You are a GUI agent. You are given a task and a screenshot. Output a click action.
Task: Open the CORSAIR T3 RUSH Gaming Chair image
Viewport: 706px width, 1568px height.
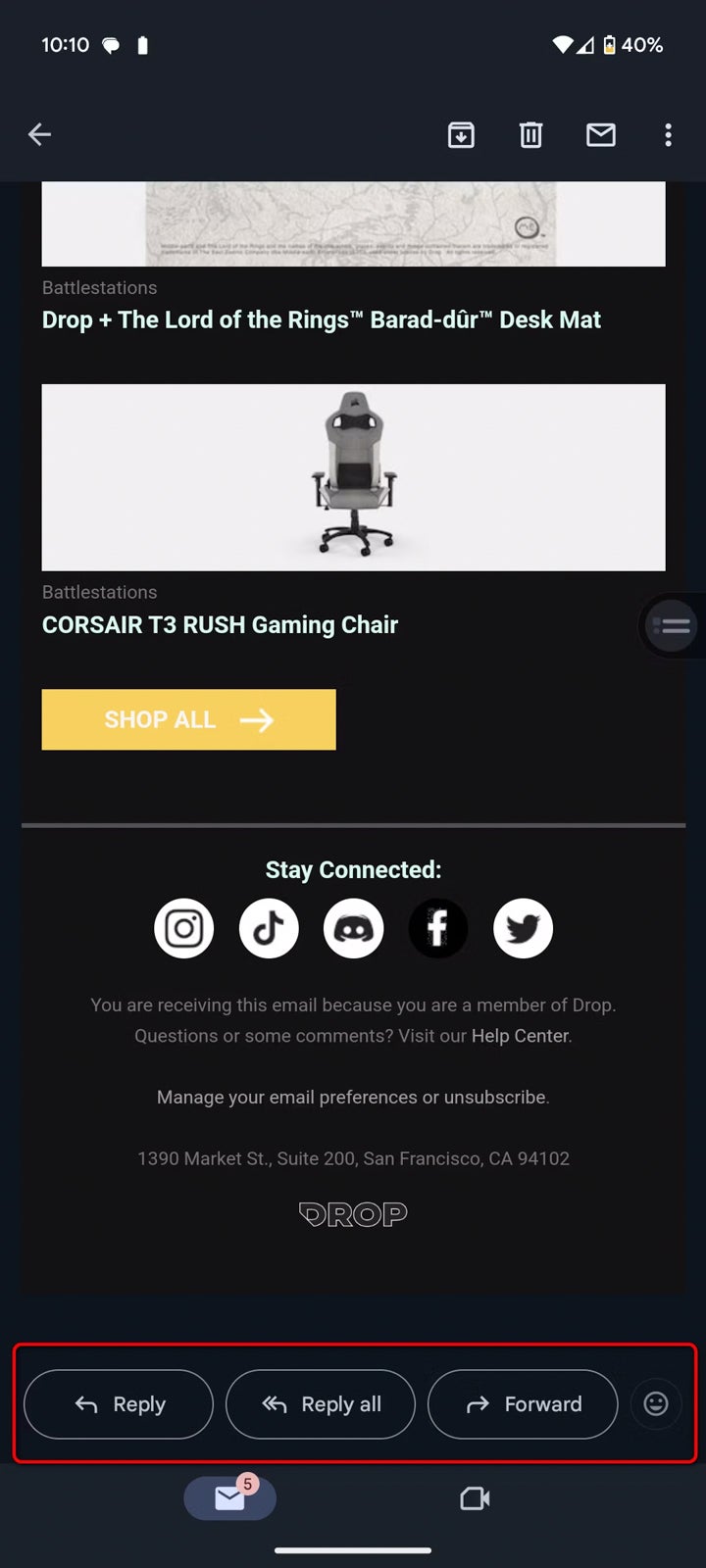click(x=353, y=477)
